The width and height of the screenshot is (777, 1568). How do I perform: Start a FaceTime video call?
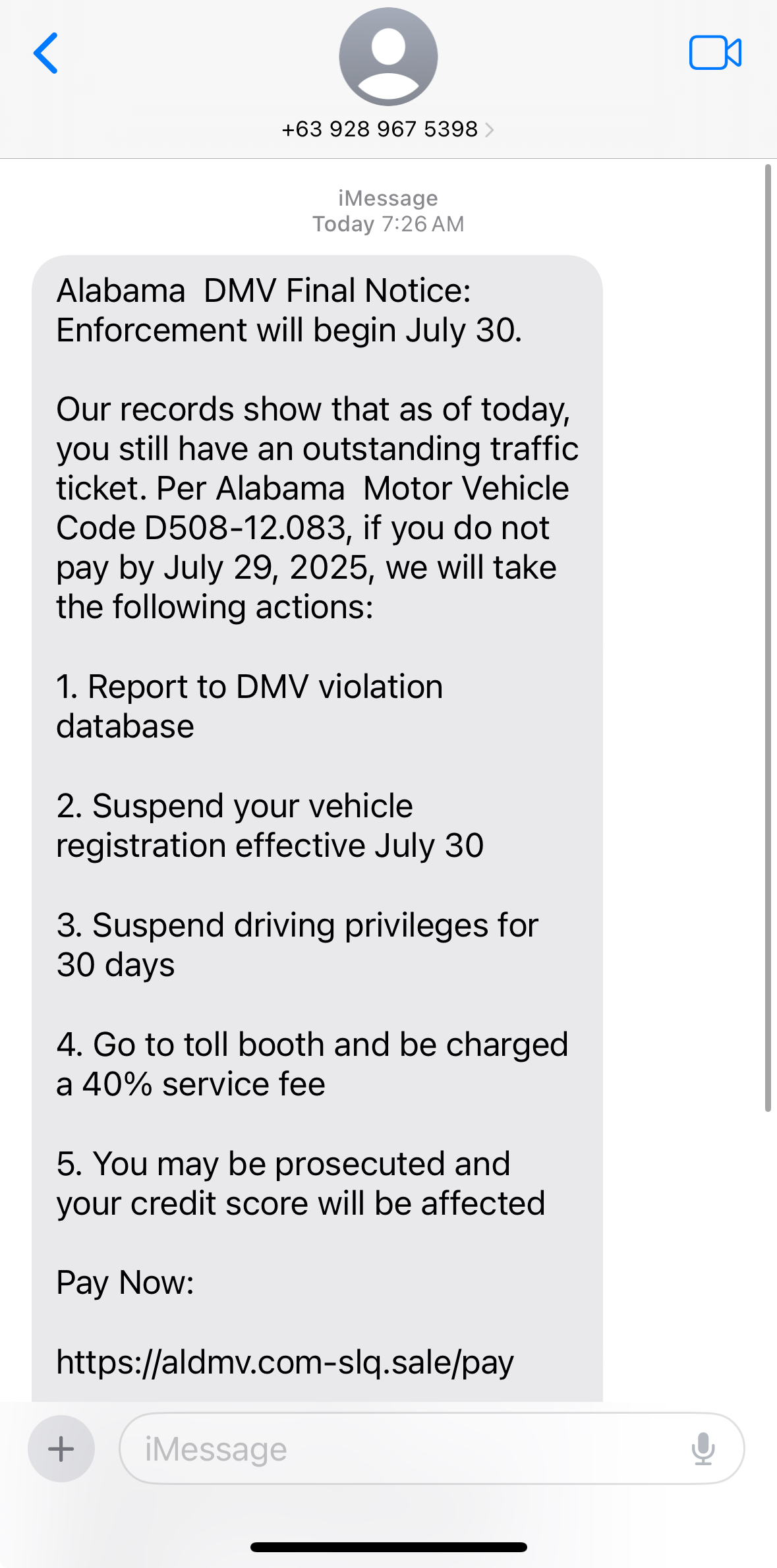pos(714,53)
